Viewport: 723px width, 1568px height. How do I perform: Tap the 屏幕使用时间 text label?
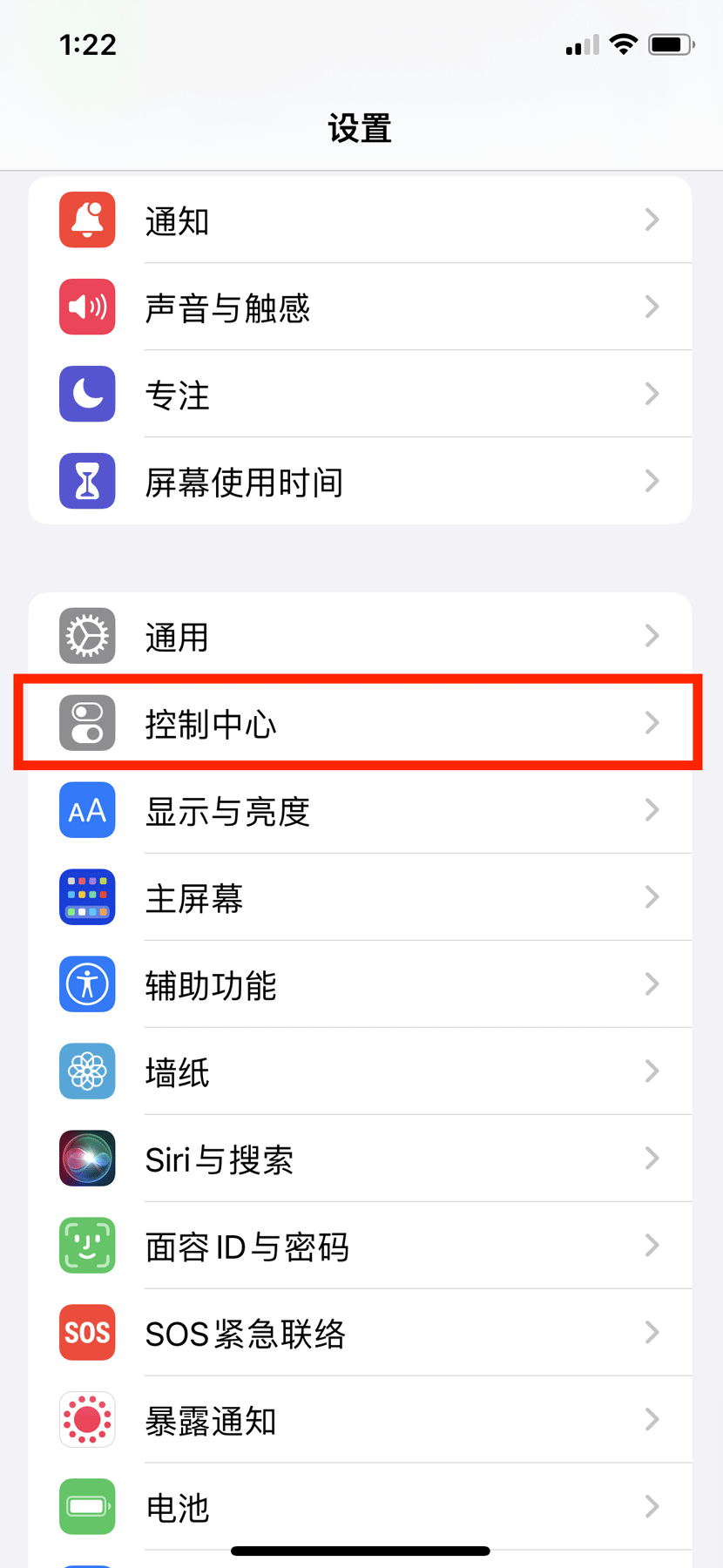point(245,481)
